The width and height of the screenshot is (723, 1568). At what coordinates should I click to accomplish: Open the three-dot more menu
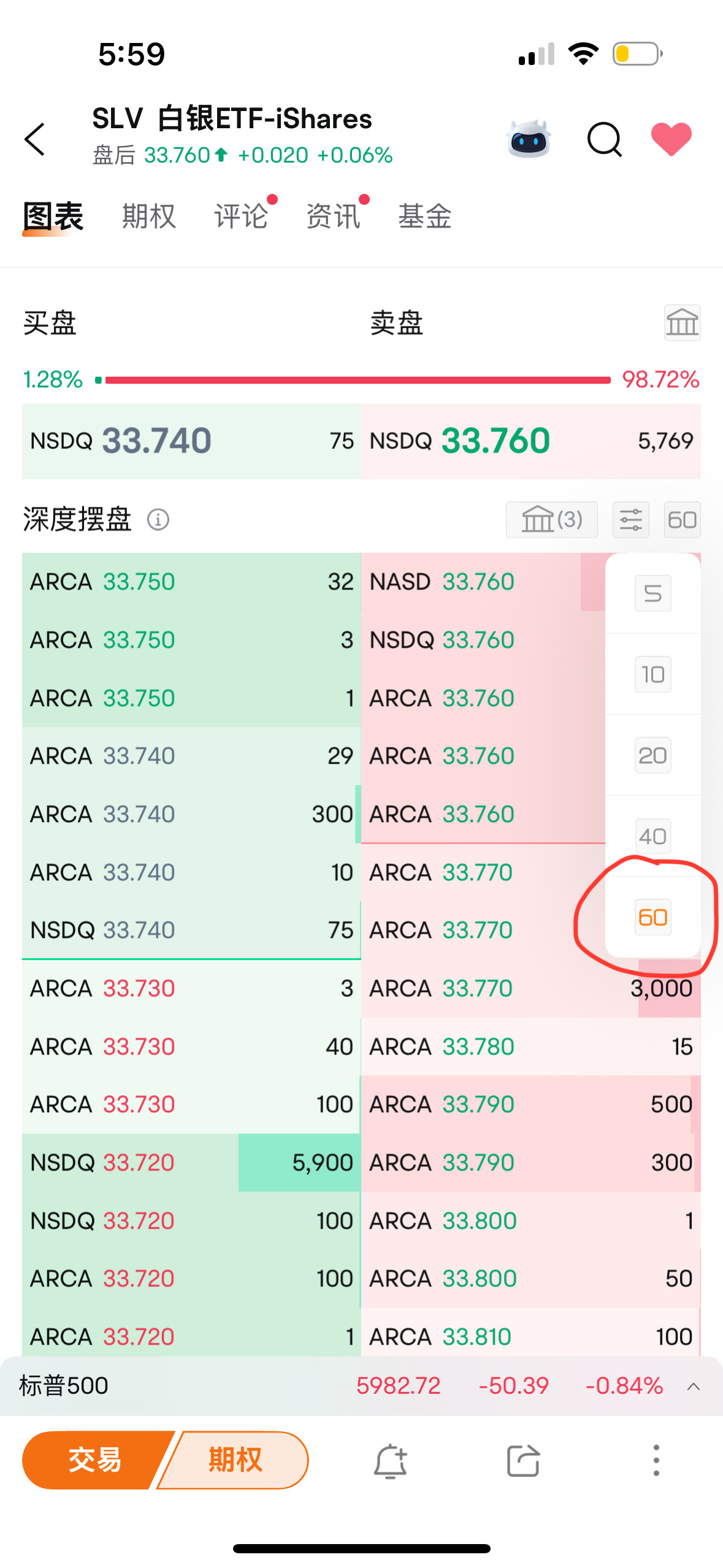click(x=656, y=1460)
